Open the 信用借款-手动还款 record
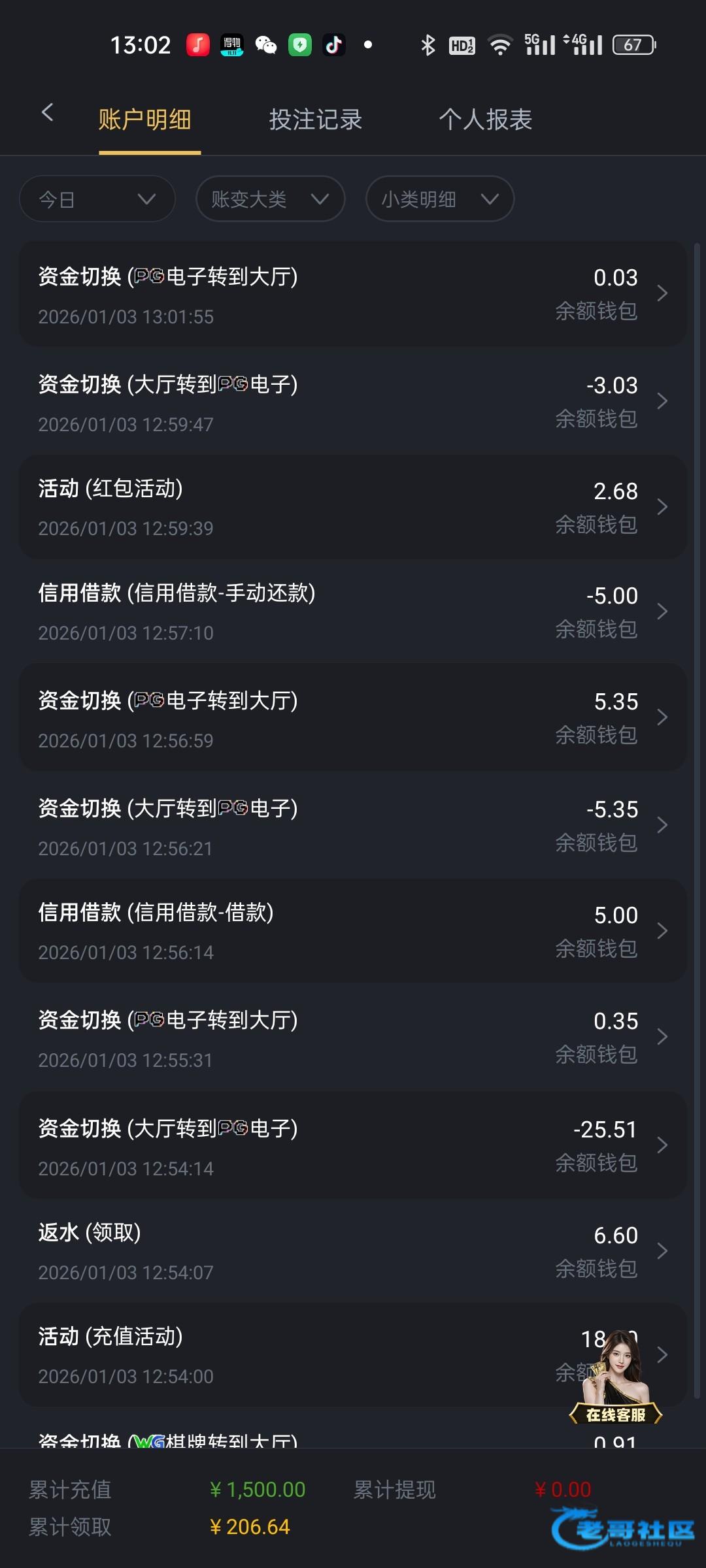Viewport: 706px width, 1568px height. (x=353, y=612)
